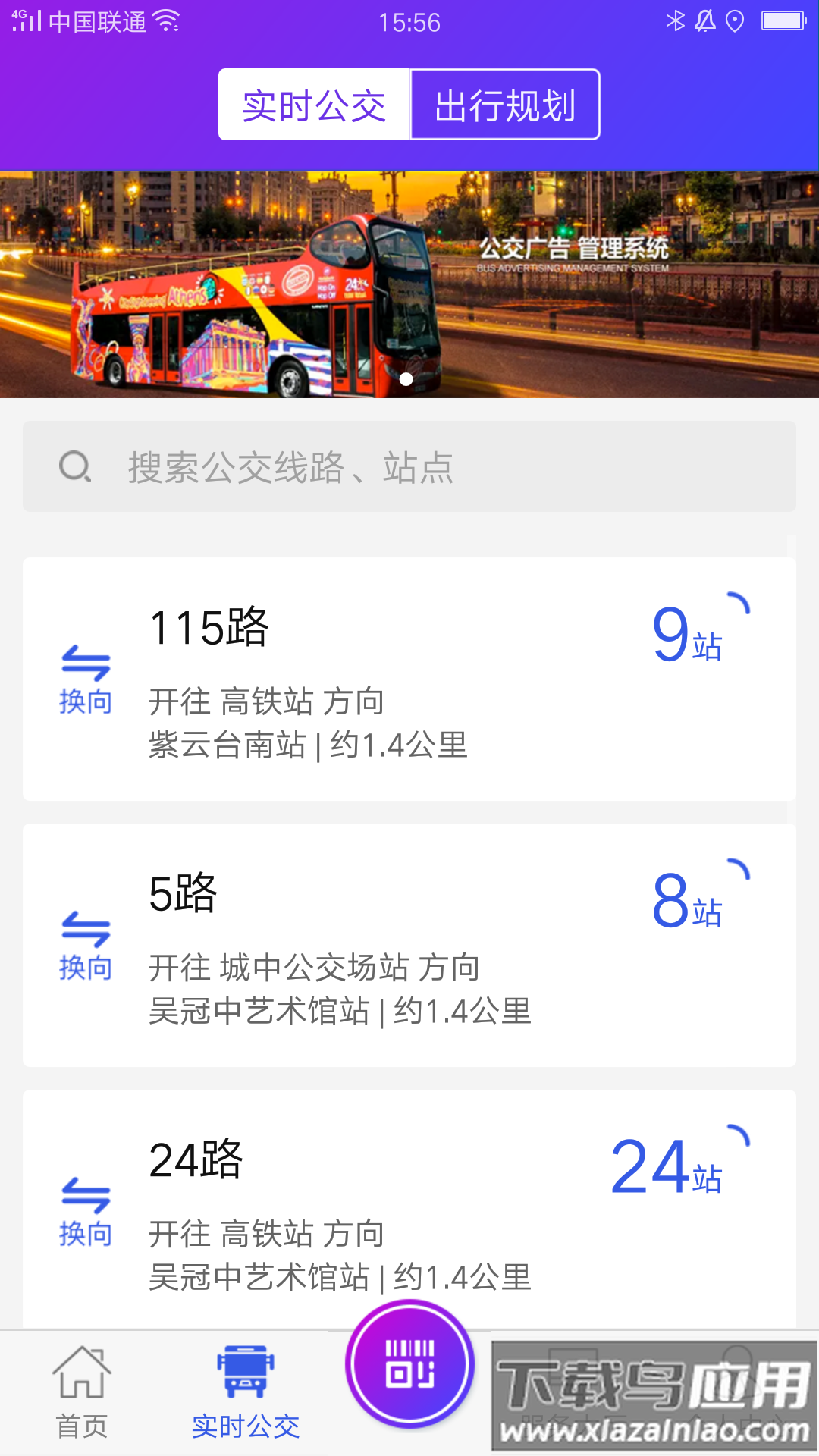Select 实时公交 in the bottom navigation
Image resolution: width=819 pixels, height=1456 pixels.
(x=246, y=1393)
